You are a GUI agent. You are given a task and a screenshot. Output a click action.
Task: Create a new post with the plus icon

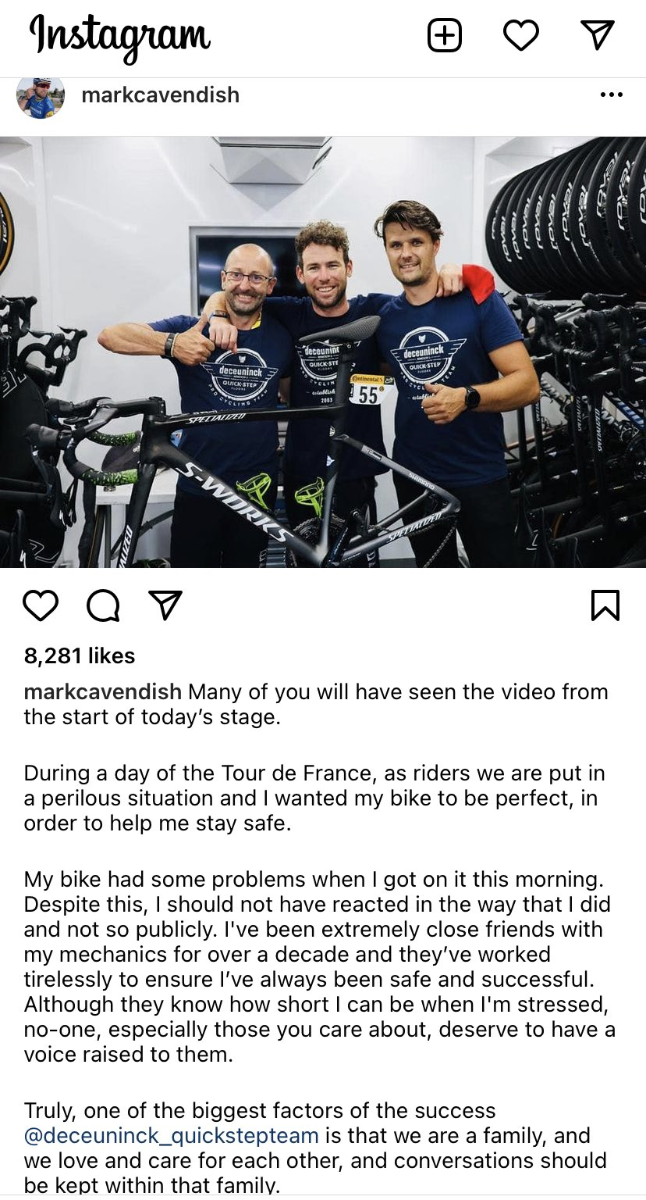[x=444, y=36]
